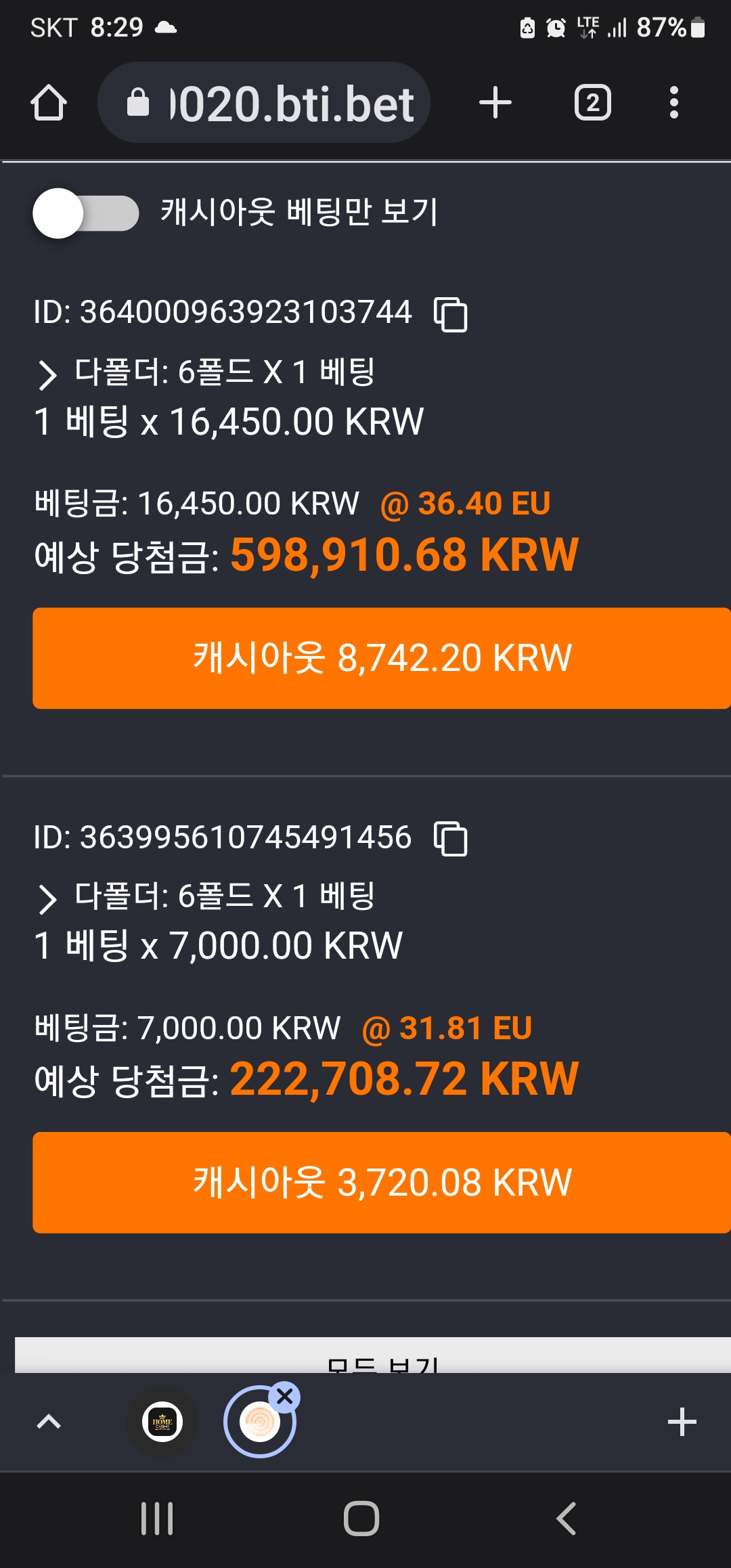Open the tab switcher showing 2
Image resolution: width=731 pixels, height=1568 pixels.
coord(593,103)
